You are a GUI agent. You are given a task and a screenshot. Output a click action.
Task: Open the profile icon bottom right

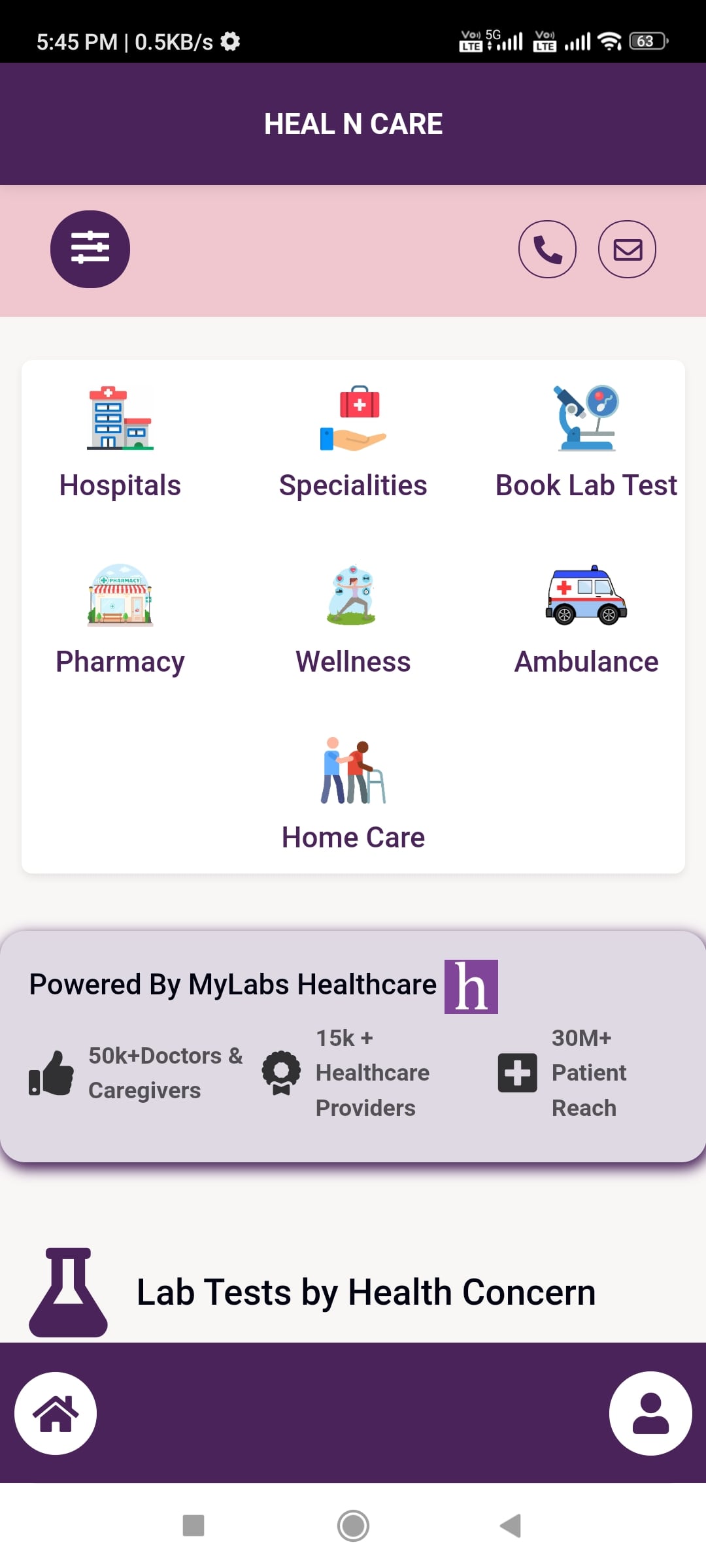click(x=650, y=1413)
